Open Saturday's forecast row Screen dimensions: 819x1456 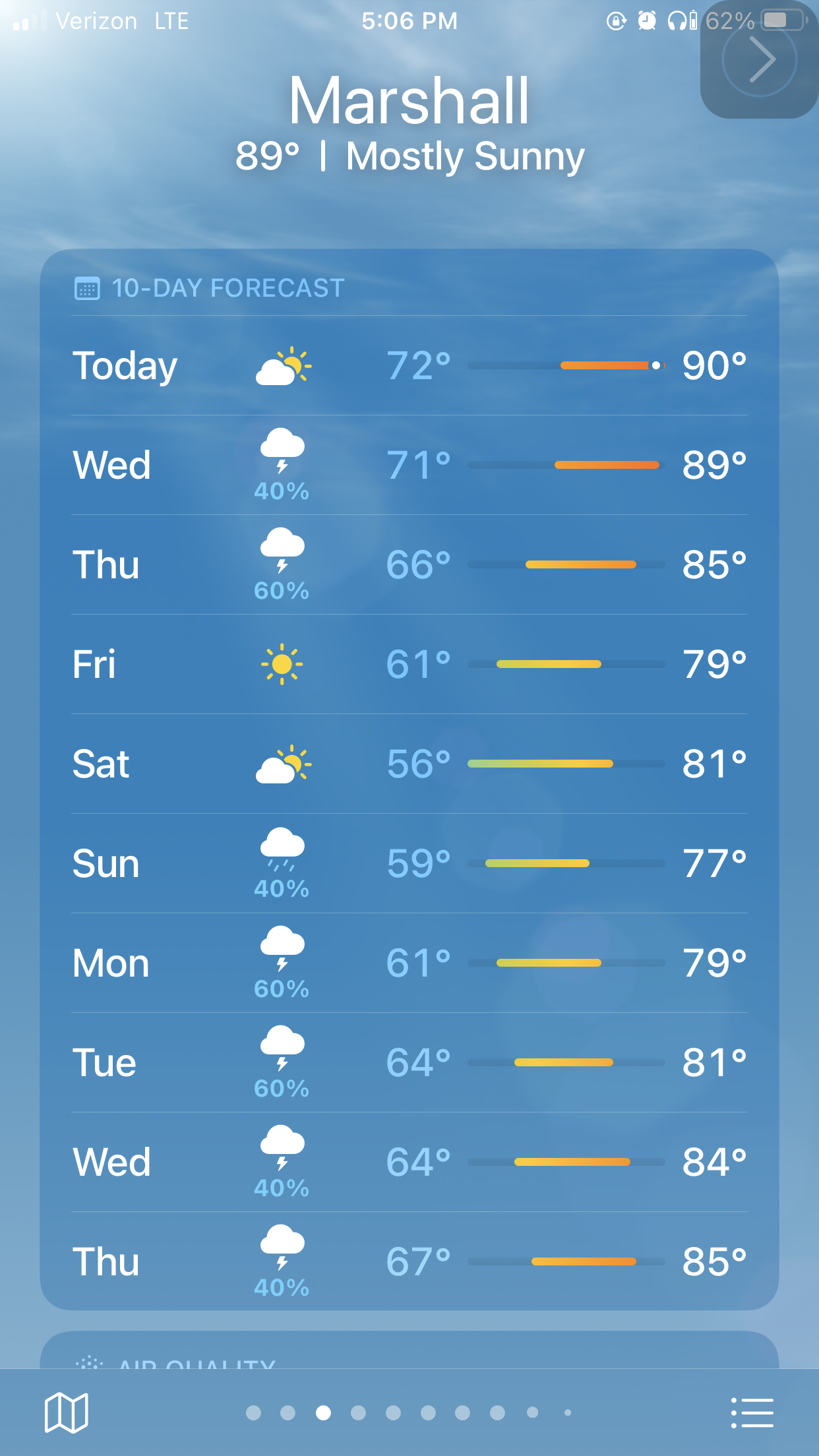409,764
